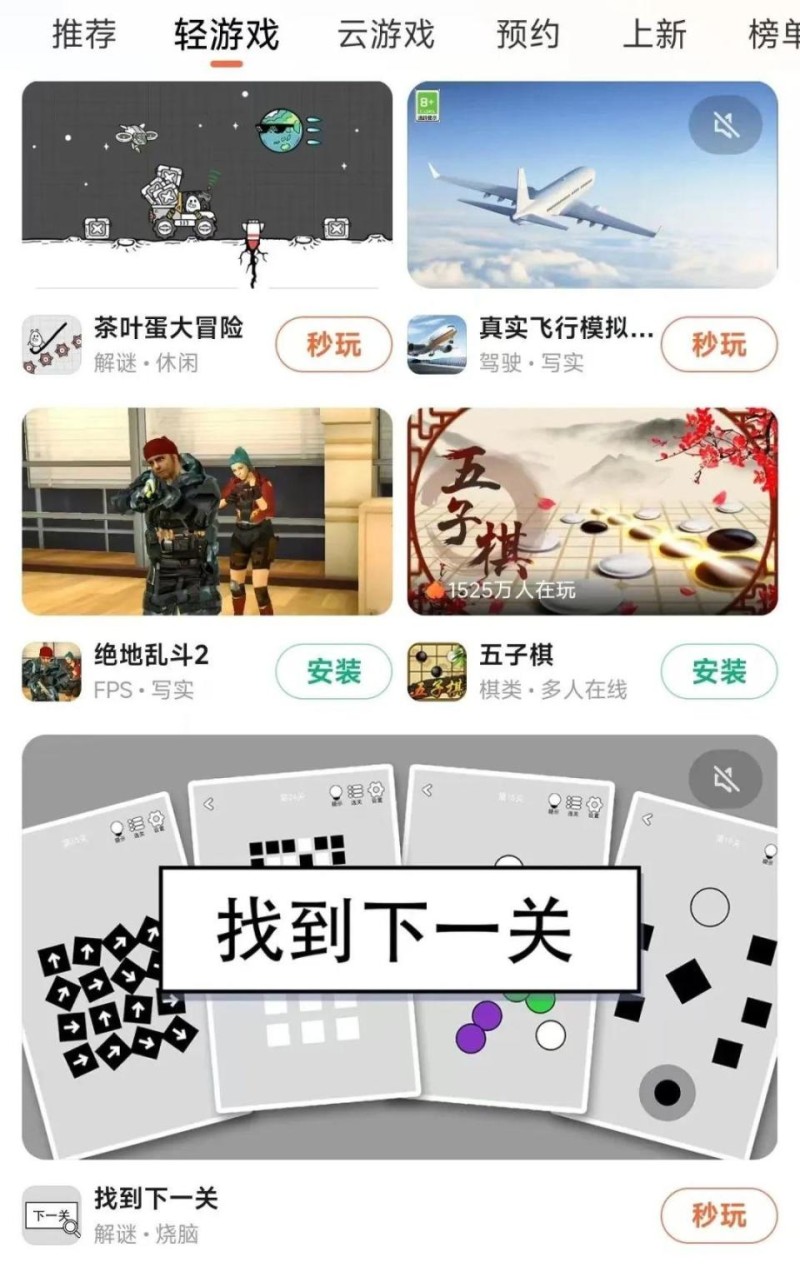Tap 秒玩 for 茶叶蛋大冒险

[333, 346]
